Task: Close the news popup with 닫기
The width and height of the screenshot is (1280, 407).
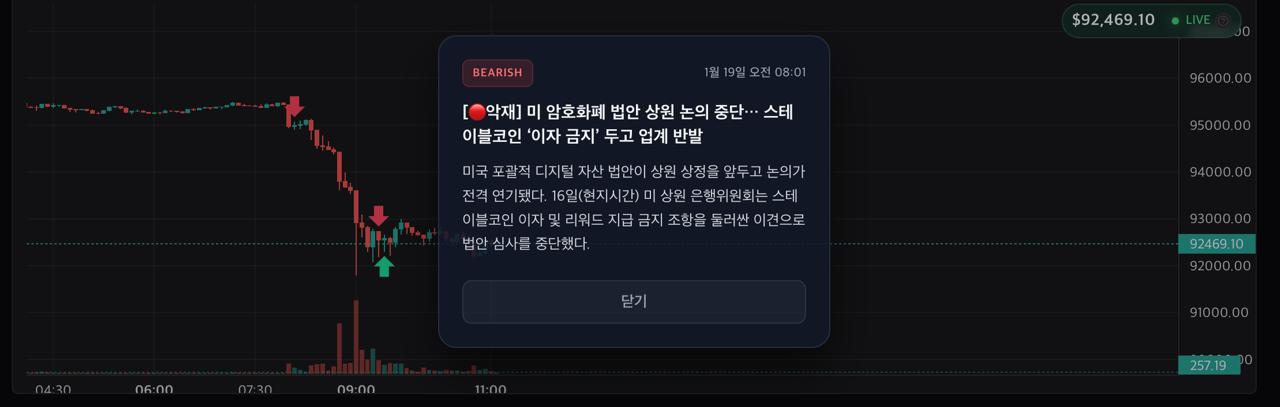Action: coord(633,301)
